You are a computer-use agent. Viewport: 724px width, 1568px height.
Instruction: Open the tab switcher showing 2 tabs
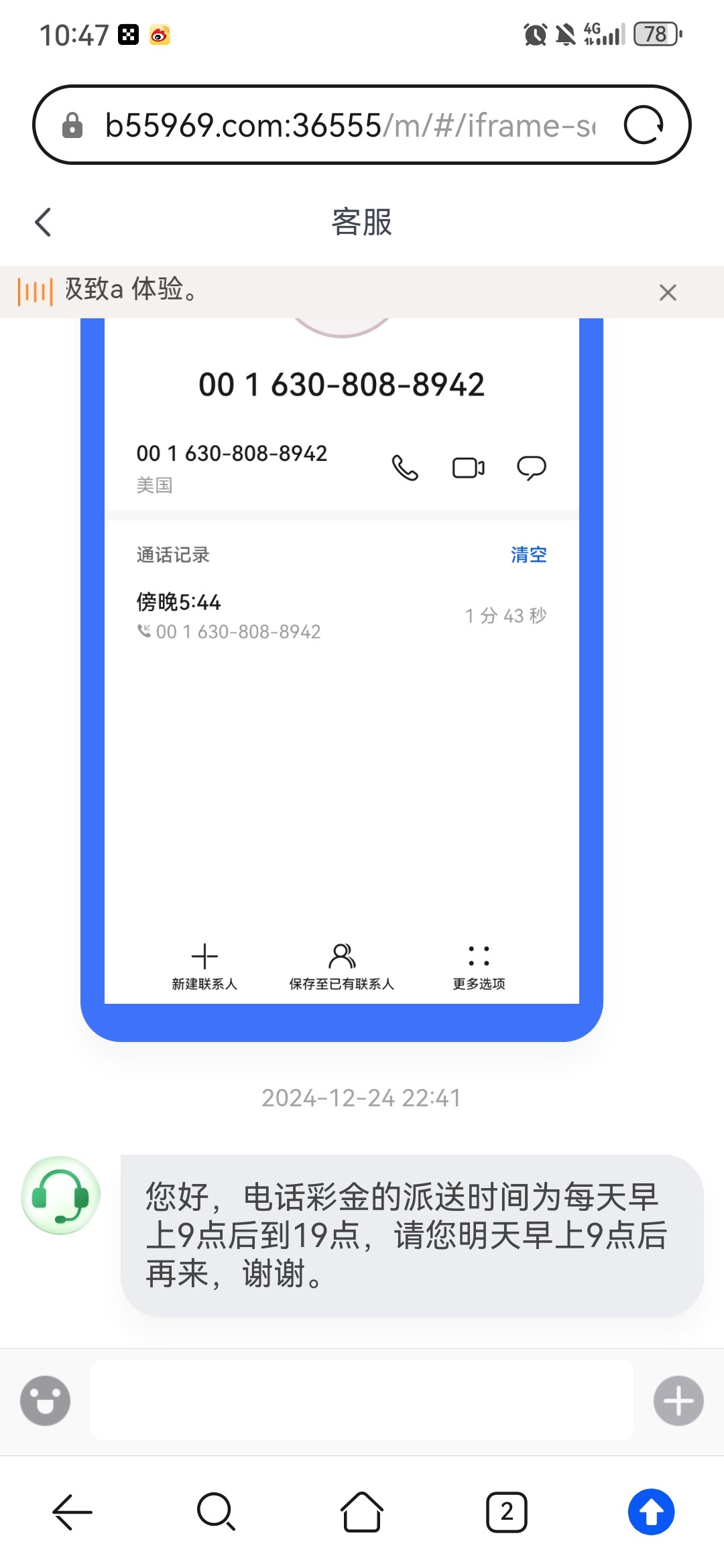point(507,1512)
